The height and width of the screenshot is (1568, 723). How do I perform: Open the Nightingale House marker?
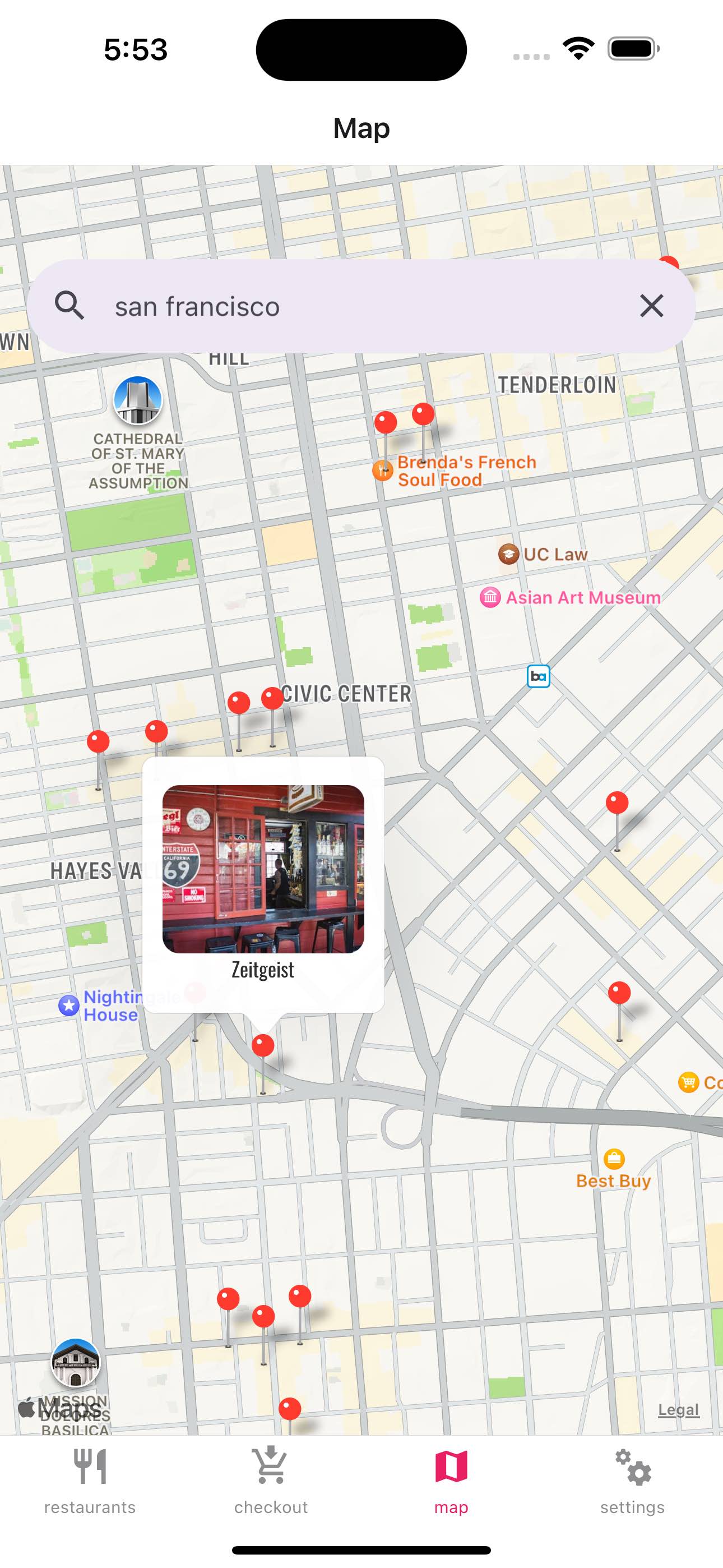click(69, 1006)
